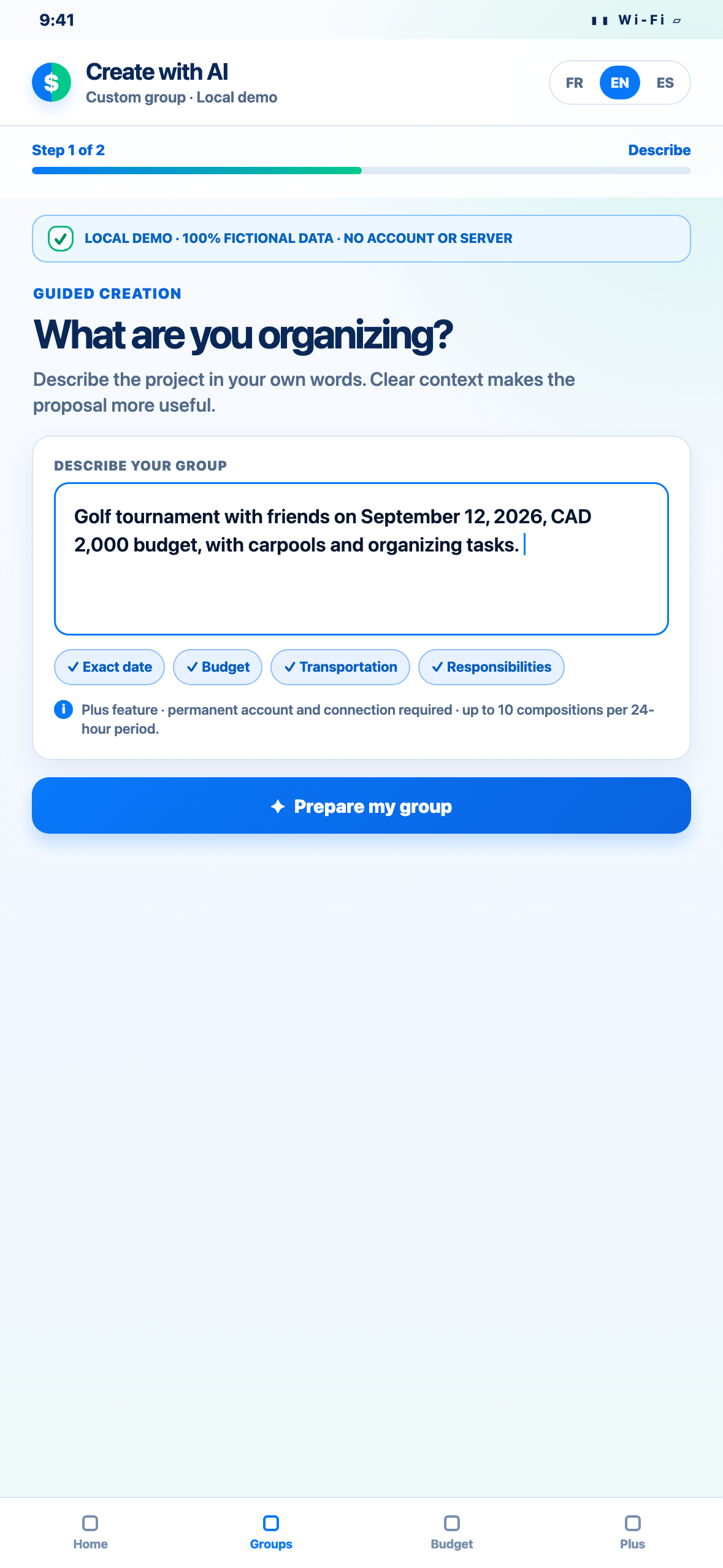Screen dimensions: 723x1568
Task: Tap the Exact date chip
Action: (109, 667)
